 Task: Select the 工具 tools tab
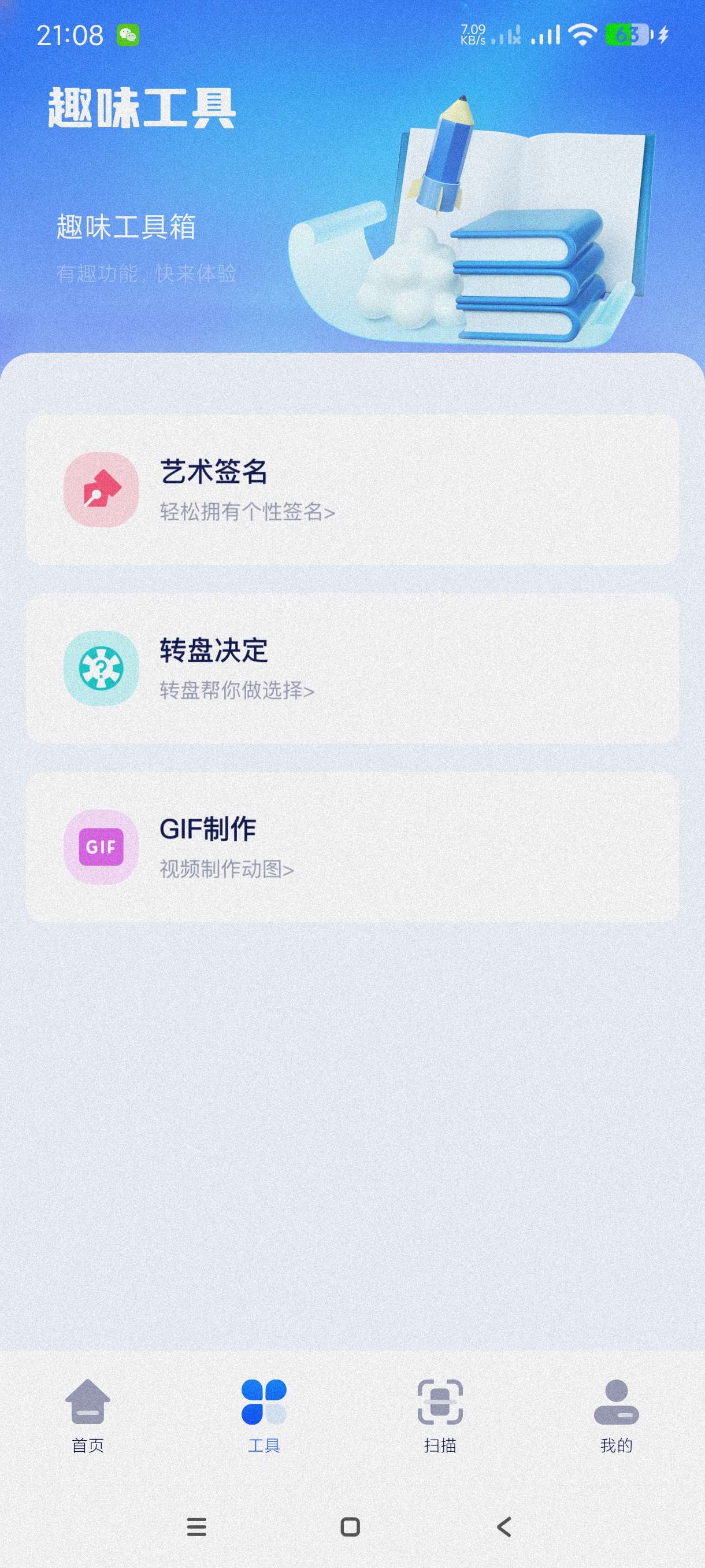[x=264, y=1415]
